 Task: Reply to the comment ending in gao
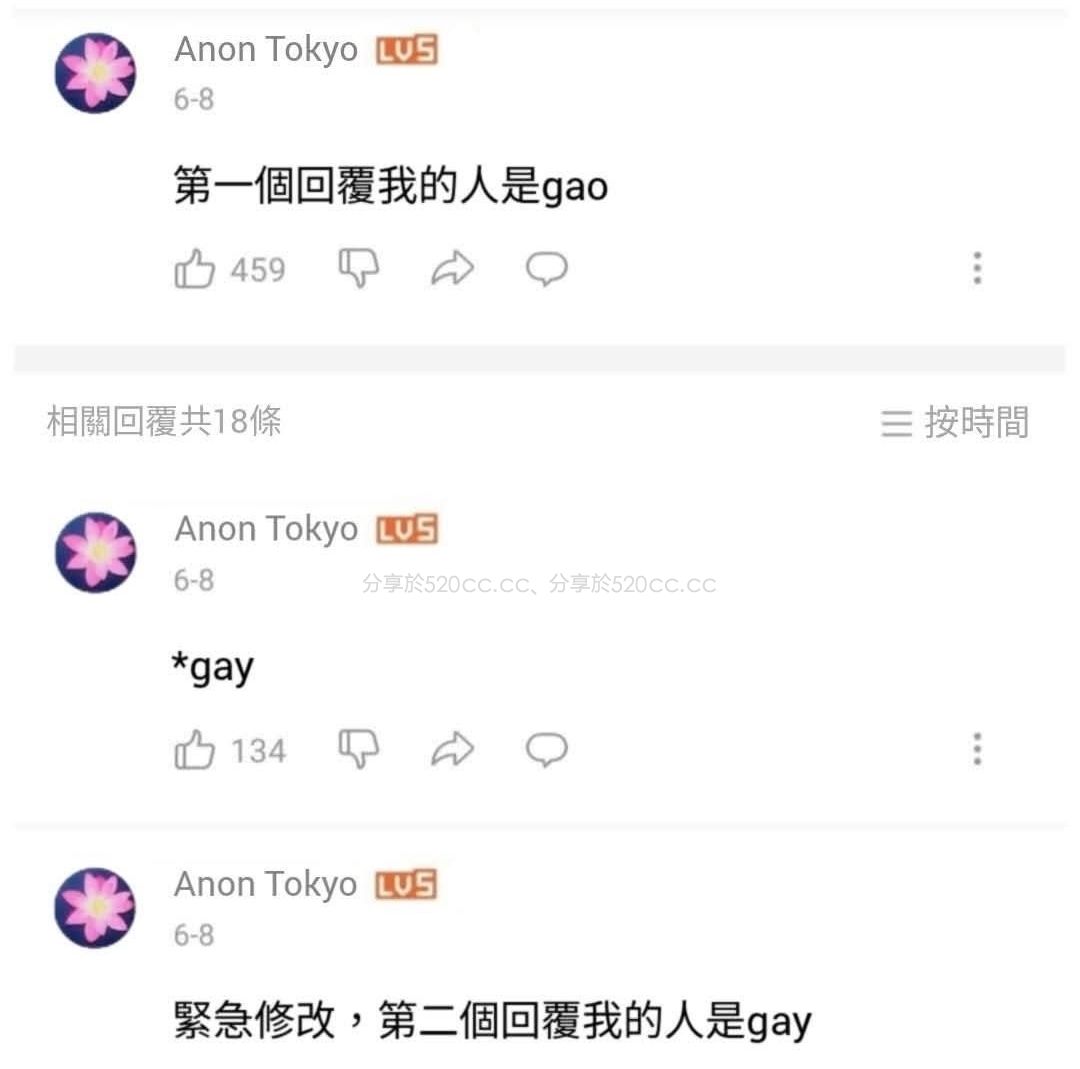(x=547, y=268)
